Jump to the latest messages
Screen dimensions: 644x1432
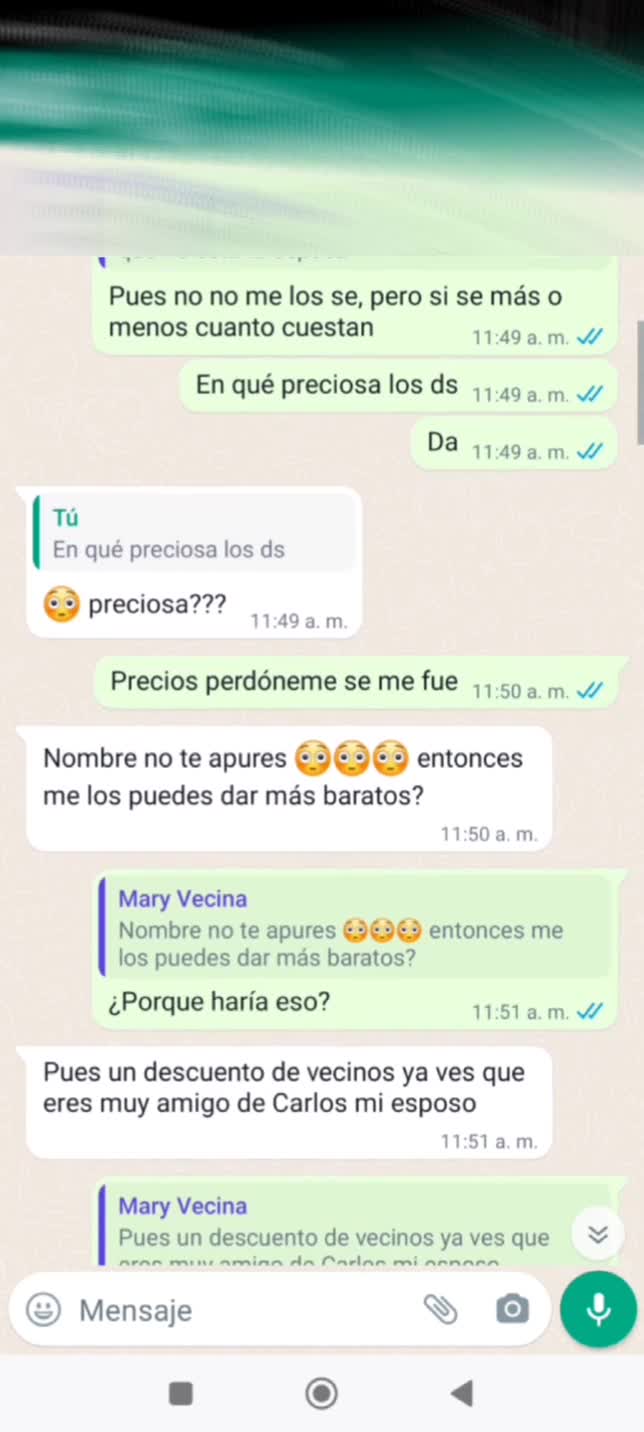[598, 1235]
